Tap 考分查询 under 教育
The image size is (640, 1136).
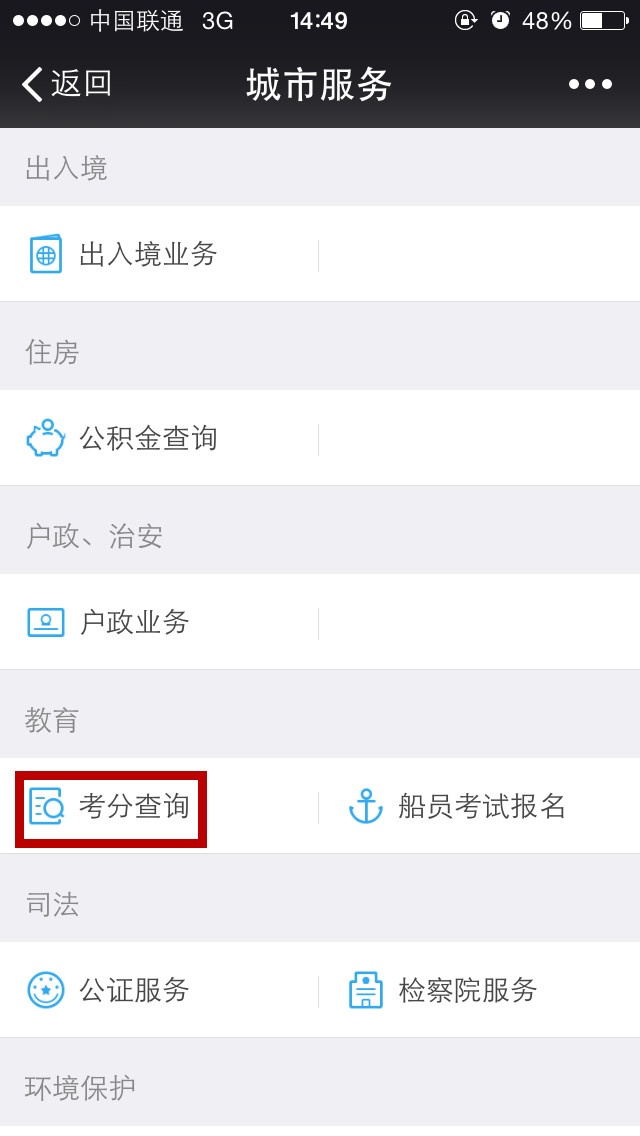pos(134,806)
